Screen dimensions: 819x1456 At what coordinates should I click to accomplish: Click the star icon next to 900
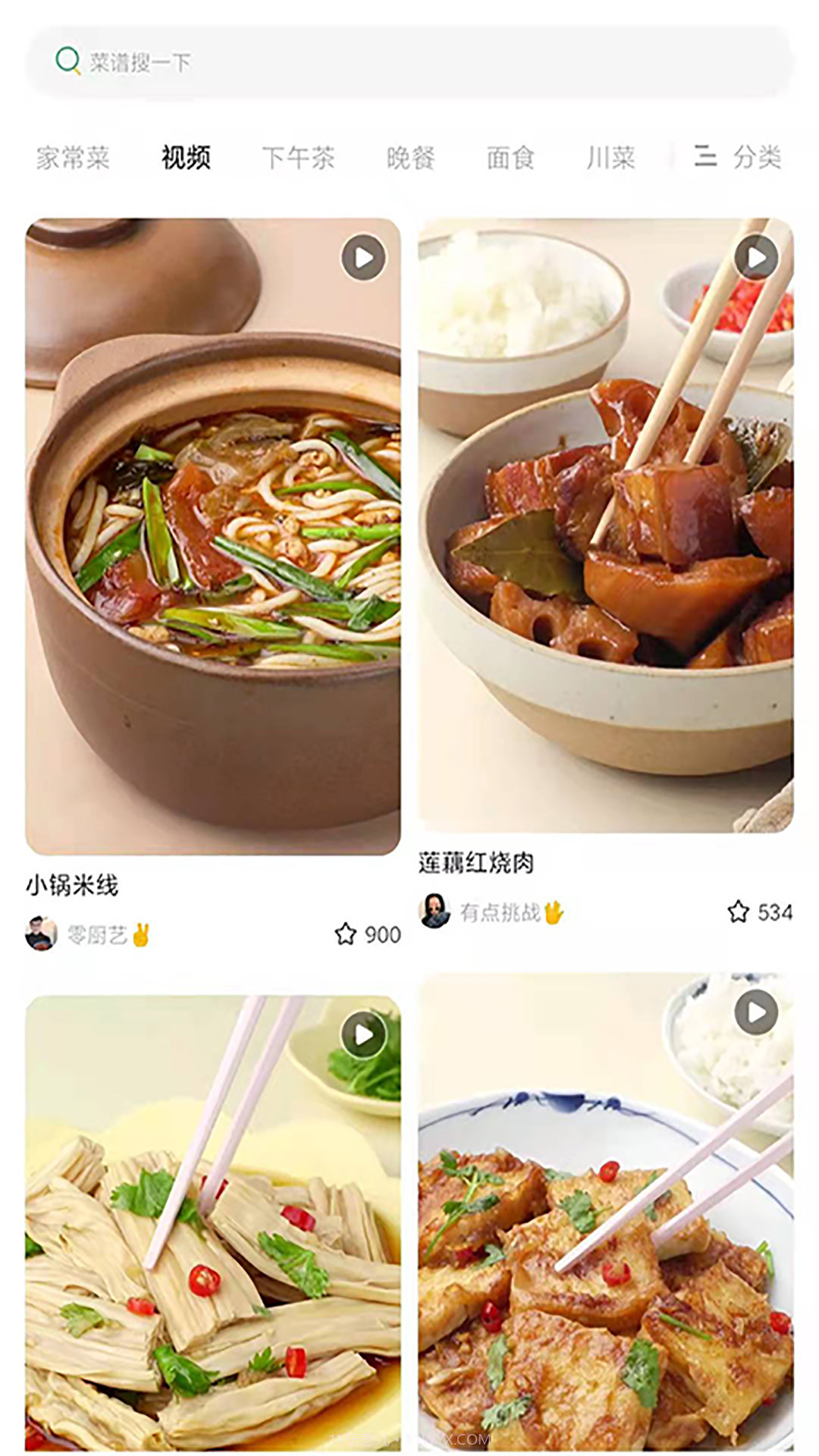click(346, 935)
